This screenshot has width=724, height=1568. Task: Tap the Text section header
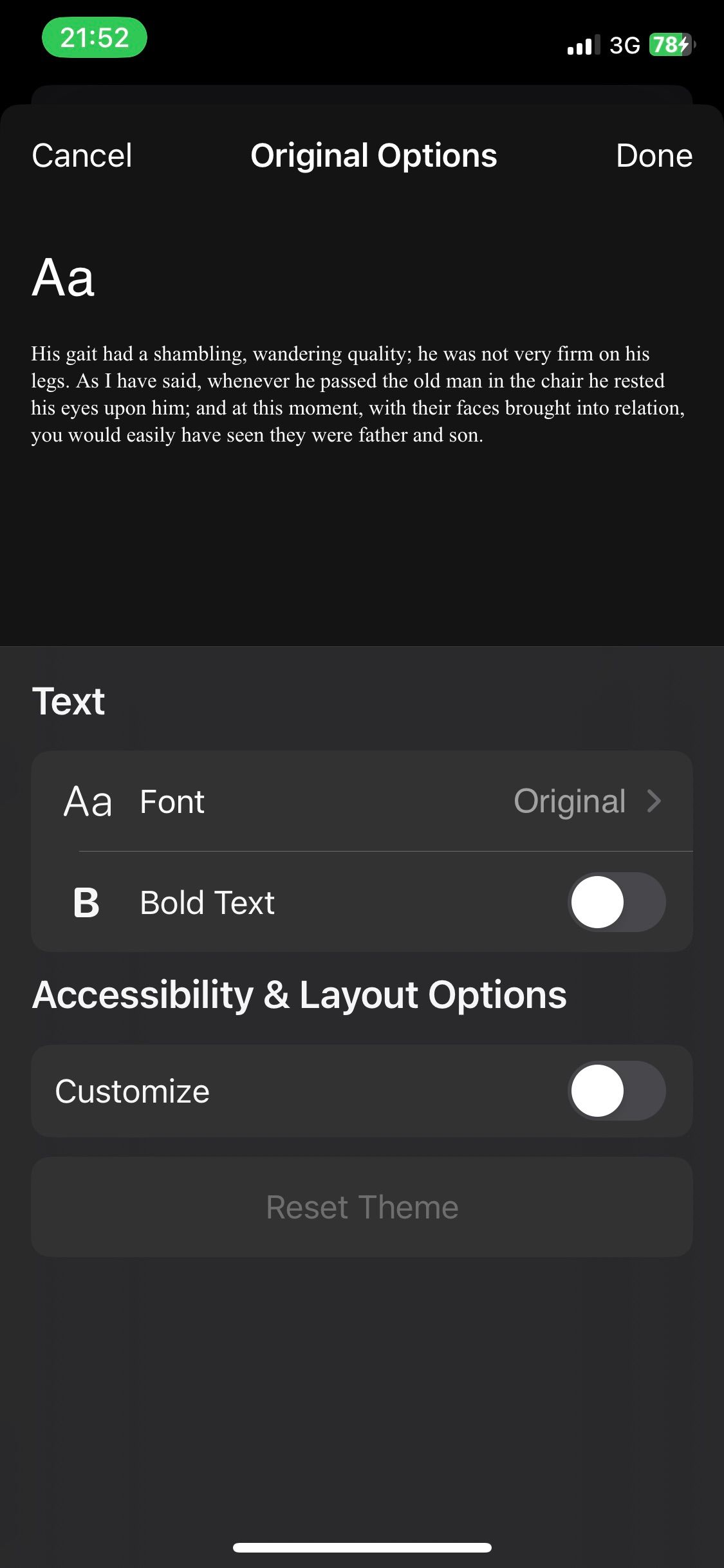[68, 700]
